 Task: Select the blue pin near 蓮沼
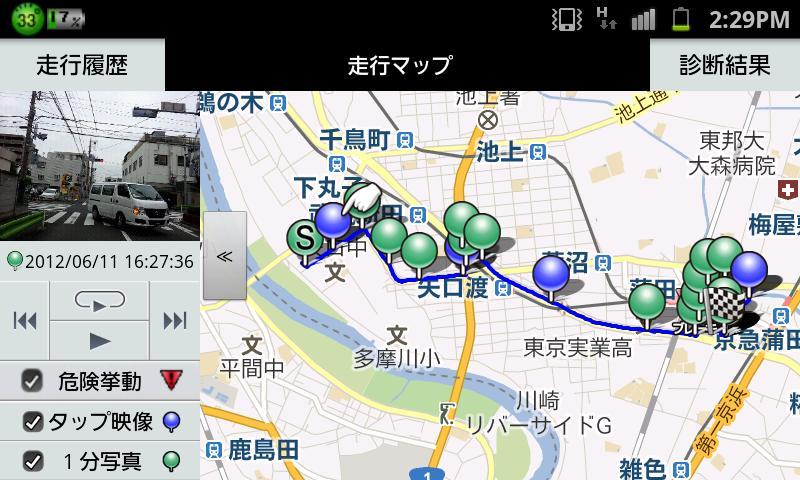point(551,275)
